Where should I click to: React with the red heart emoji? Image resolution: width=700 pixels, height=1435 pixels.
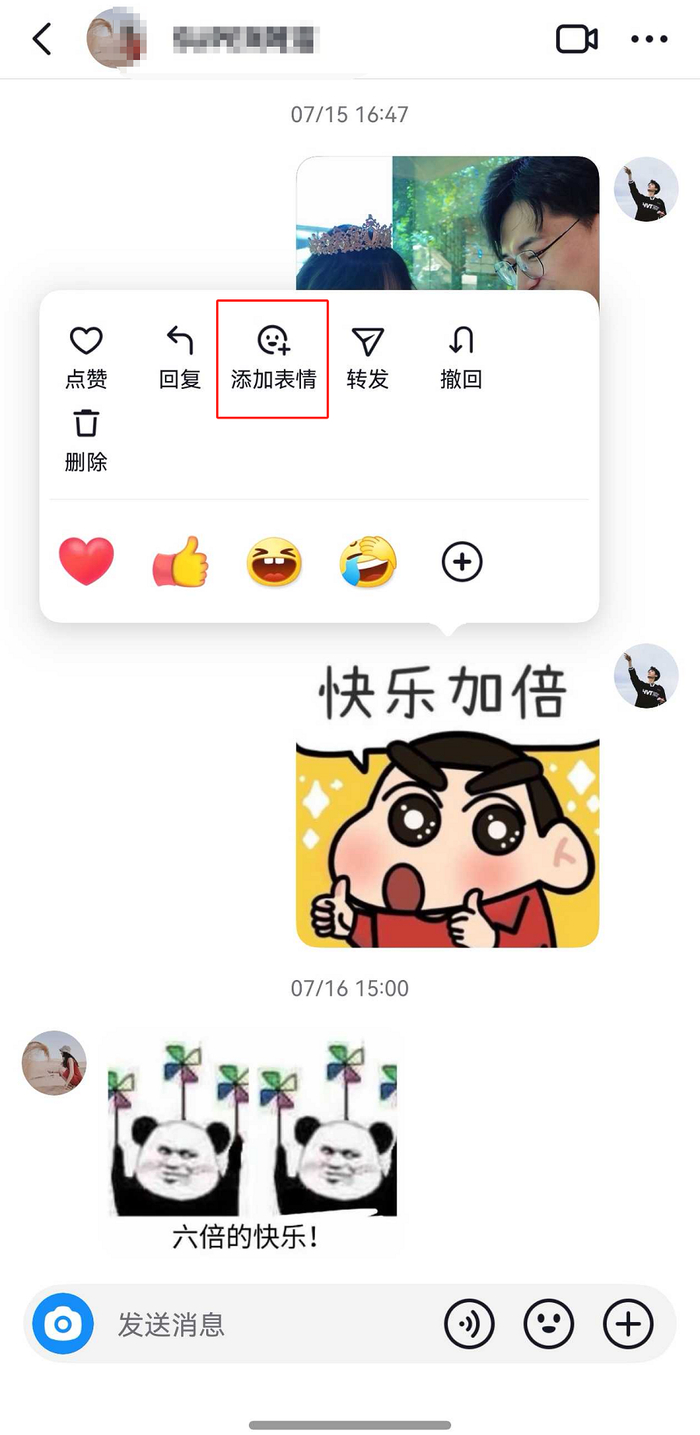point(86,561)
